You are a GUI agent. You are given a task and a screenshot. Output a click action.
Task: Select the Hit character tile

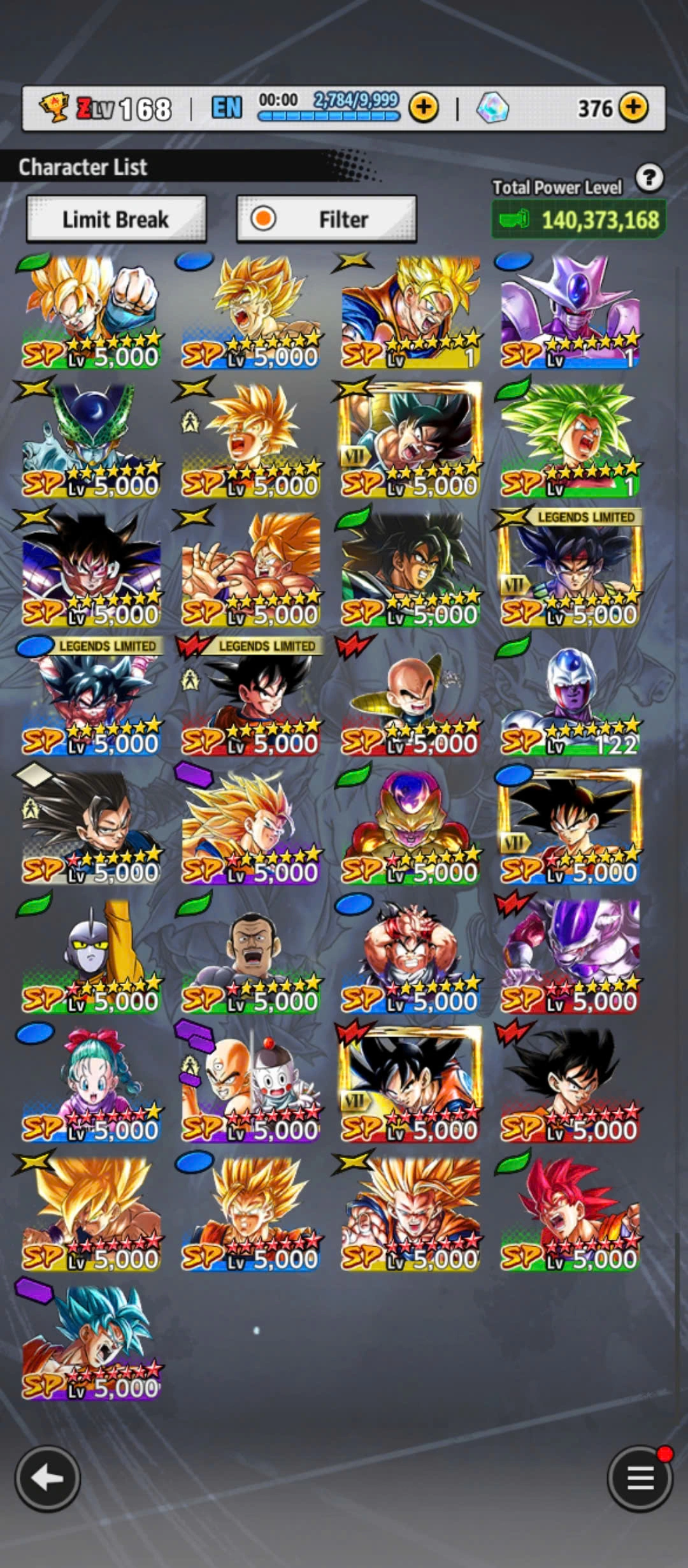click(x=91, y=956)
